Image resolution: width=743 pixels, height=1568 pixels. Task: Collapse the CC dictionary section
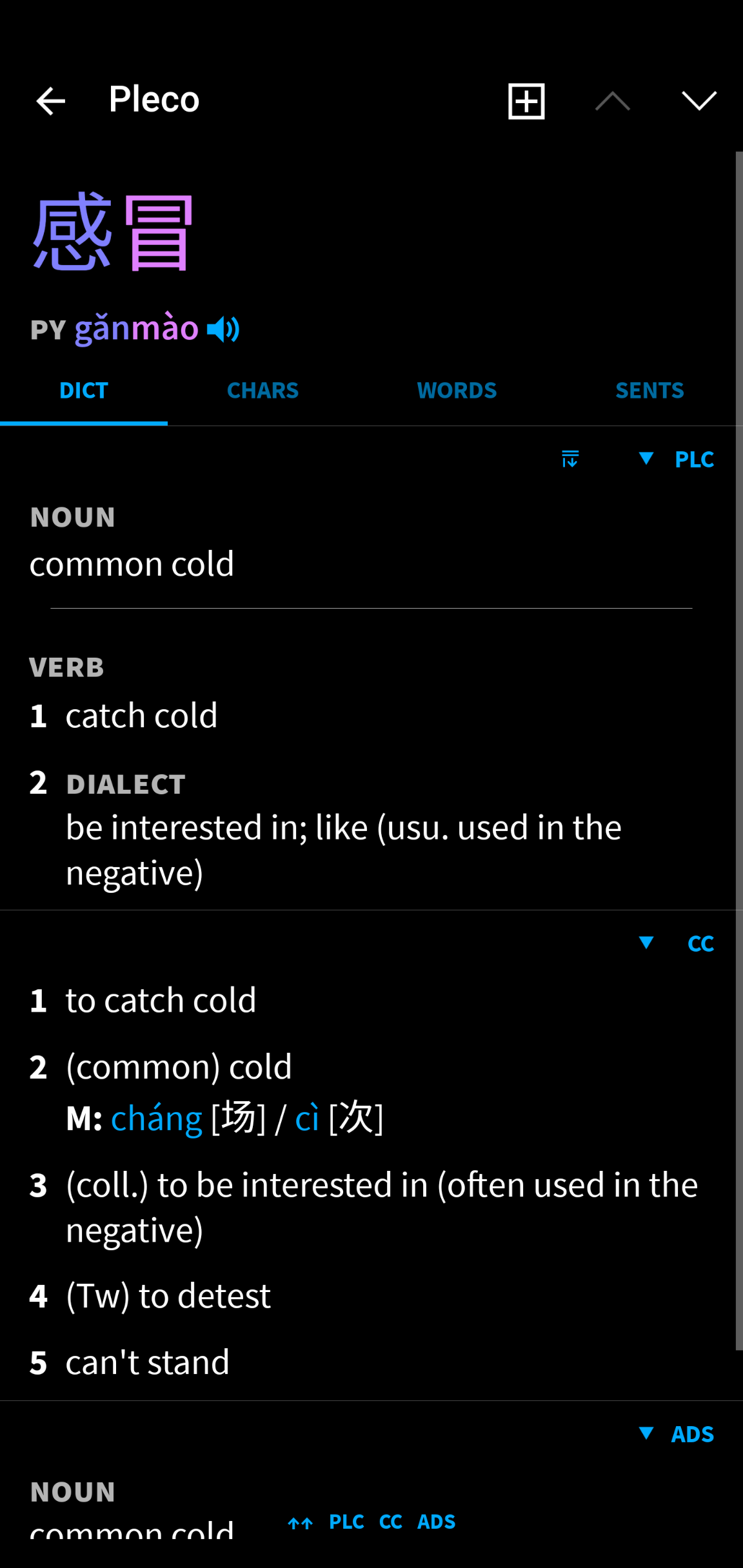676,943
